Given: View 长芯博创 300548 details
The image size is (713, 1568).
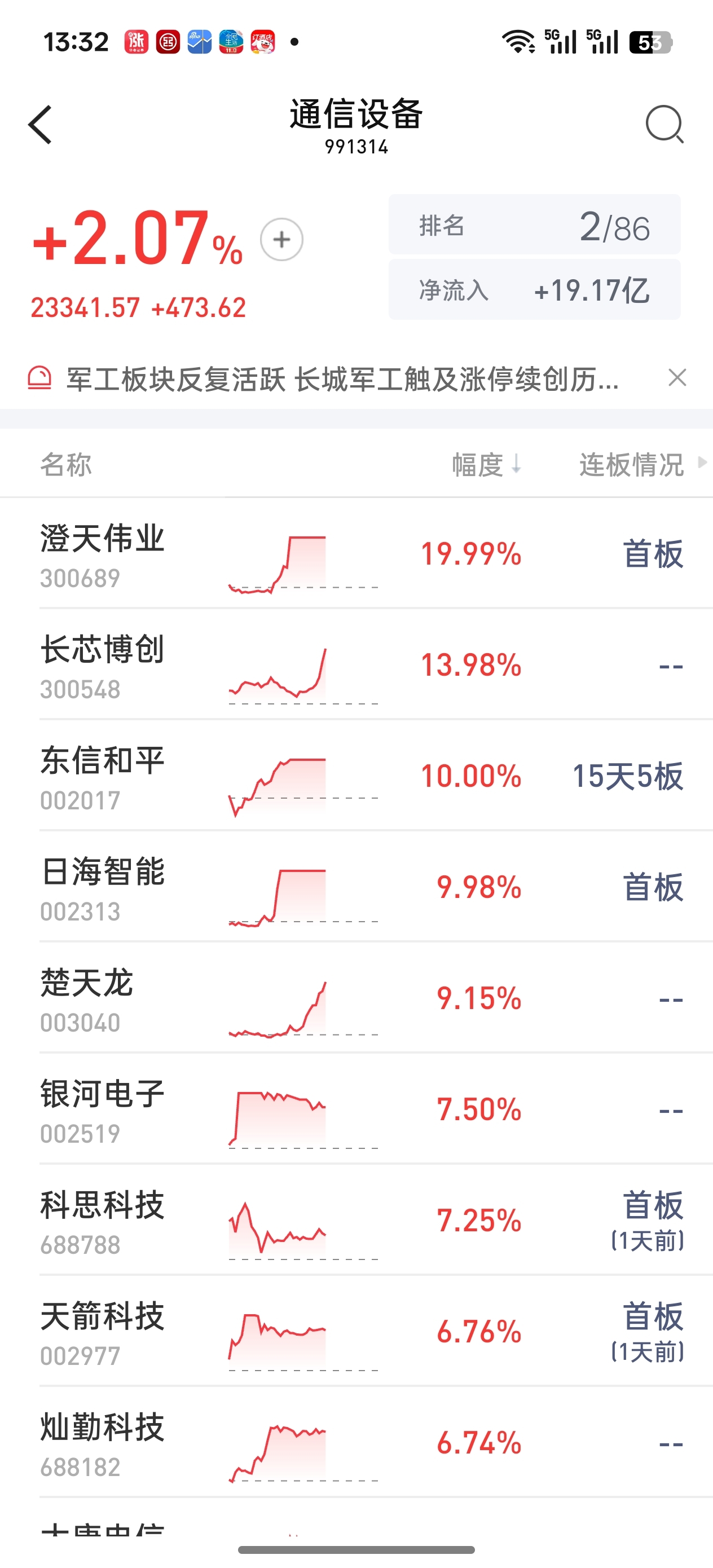Looking at the screenshot, I should (356, 664).
